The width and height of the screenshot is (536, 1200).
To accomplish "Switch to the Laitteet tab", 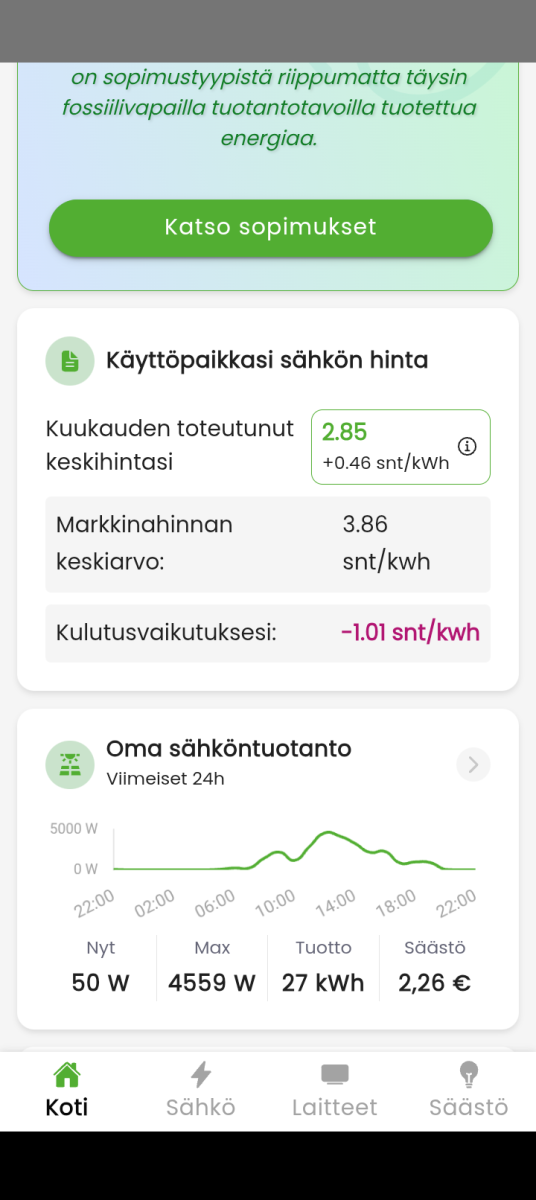I will (x=334, y=1090).
